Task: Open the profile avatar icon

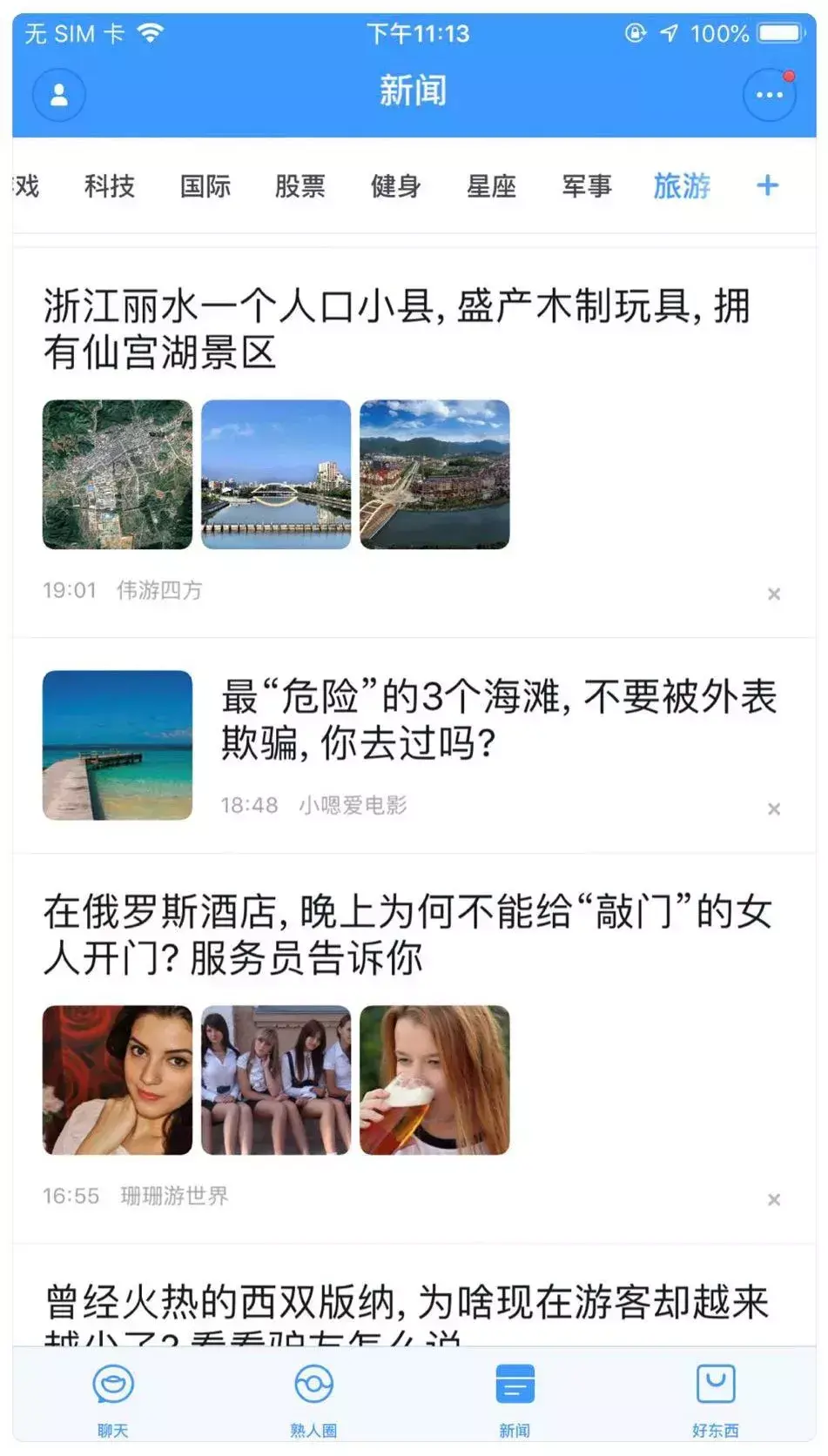Action: coord(59,94)
